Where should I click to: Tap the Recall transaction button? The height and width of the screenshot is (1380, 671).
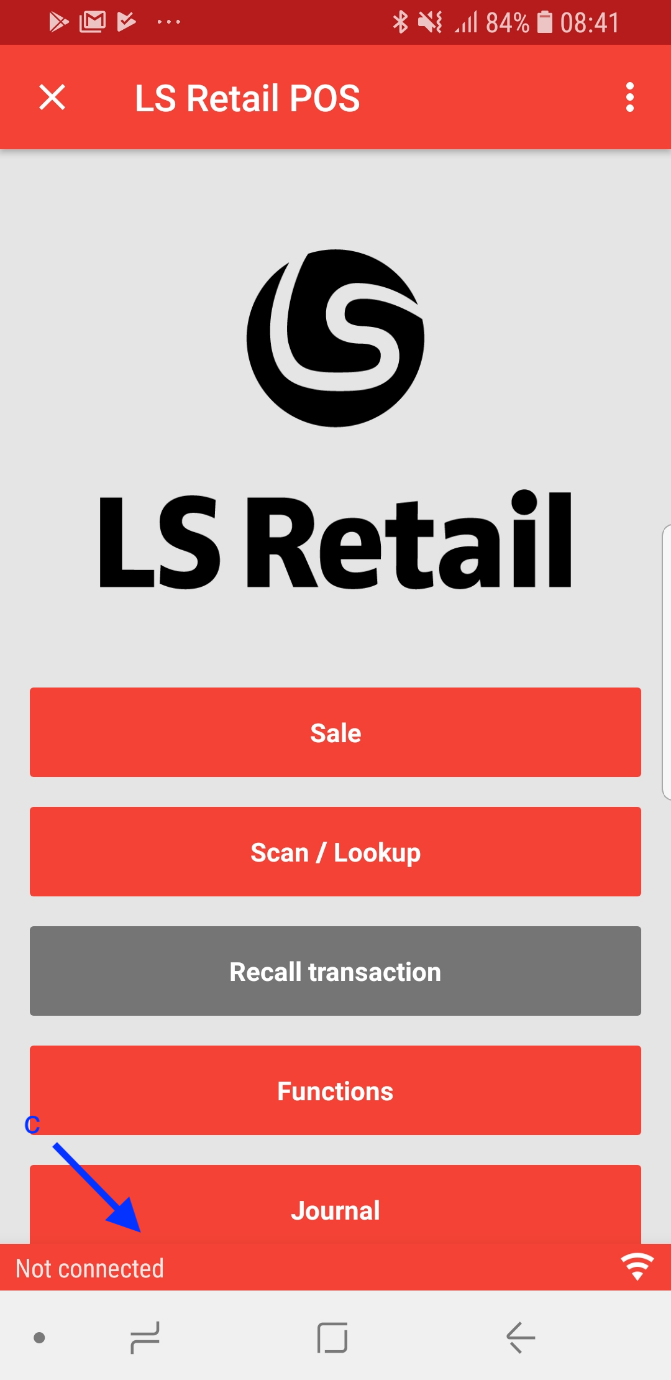click(335, 971)
